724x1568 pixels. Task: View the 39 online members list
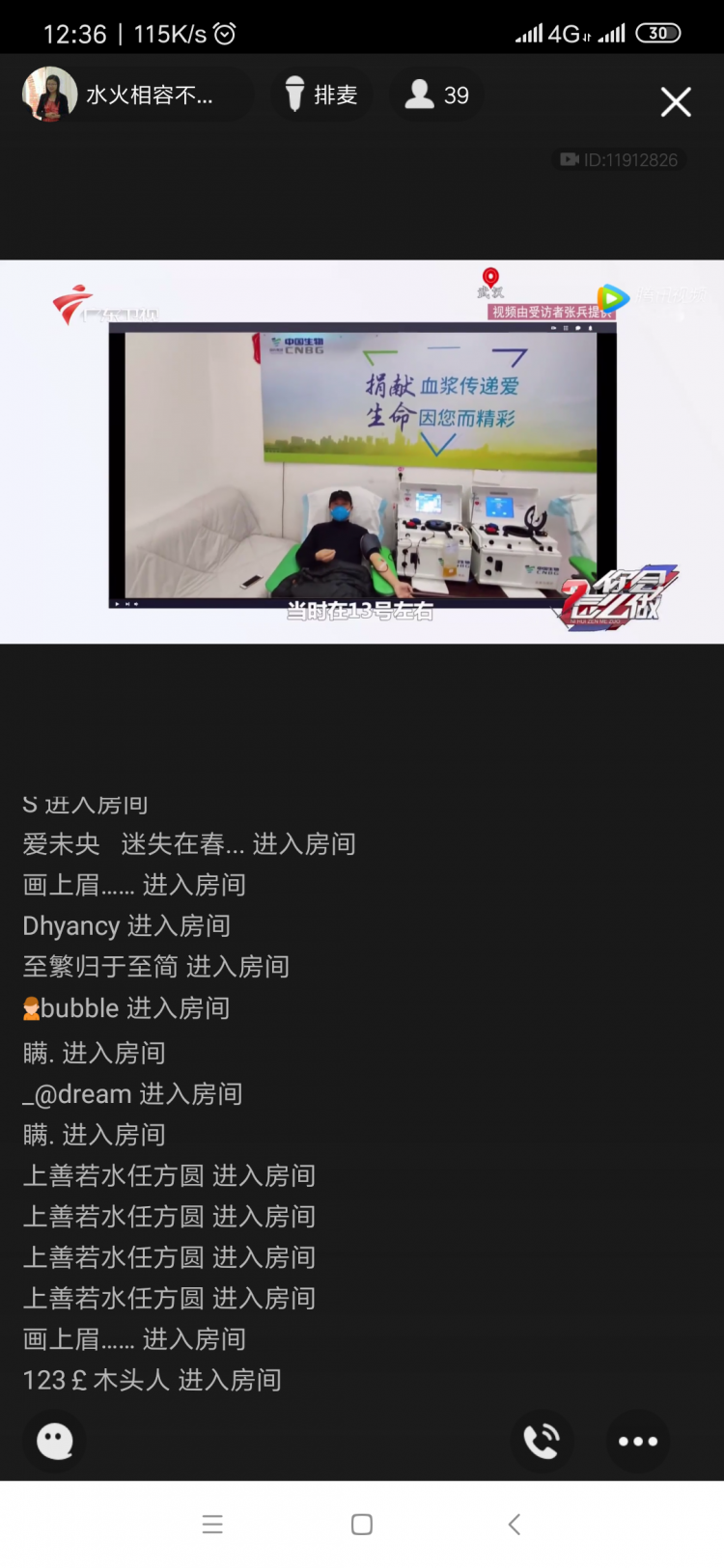436,95
